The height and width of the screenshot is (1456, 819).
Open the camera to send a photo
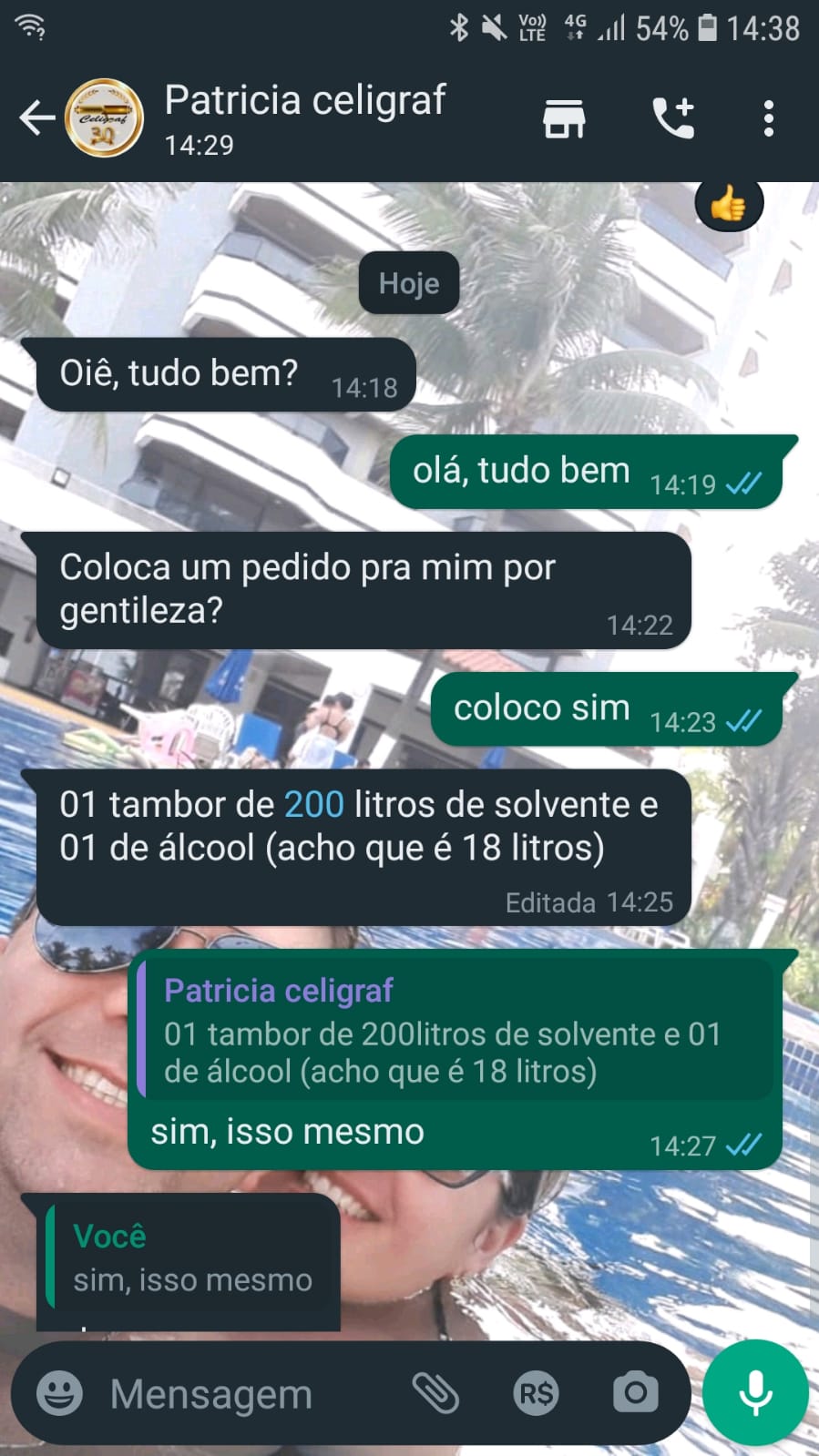[x=635, y=1393]
